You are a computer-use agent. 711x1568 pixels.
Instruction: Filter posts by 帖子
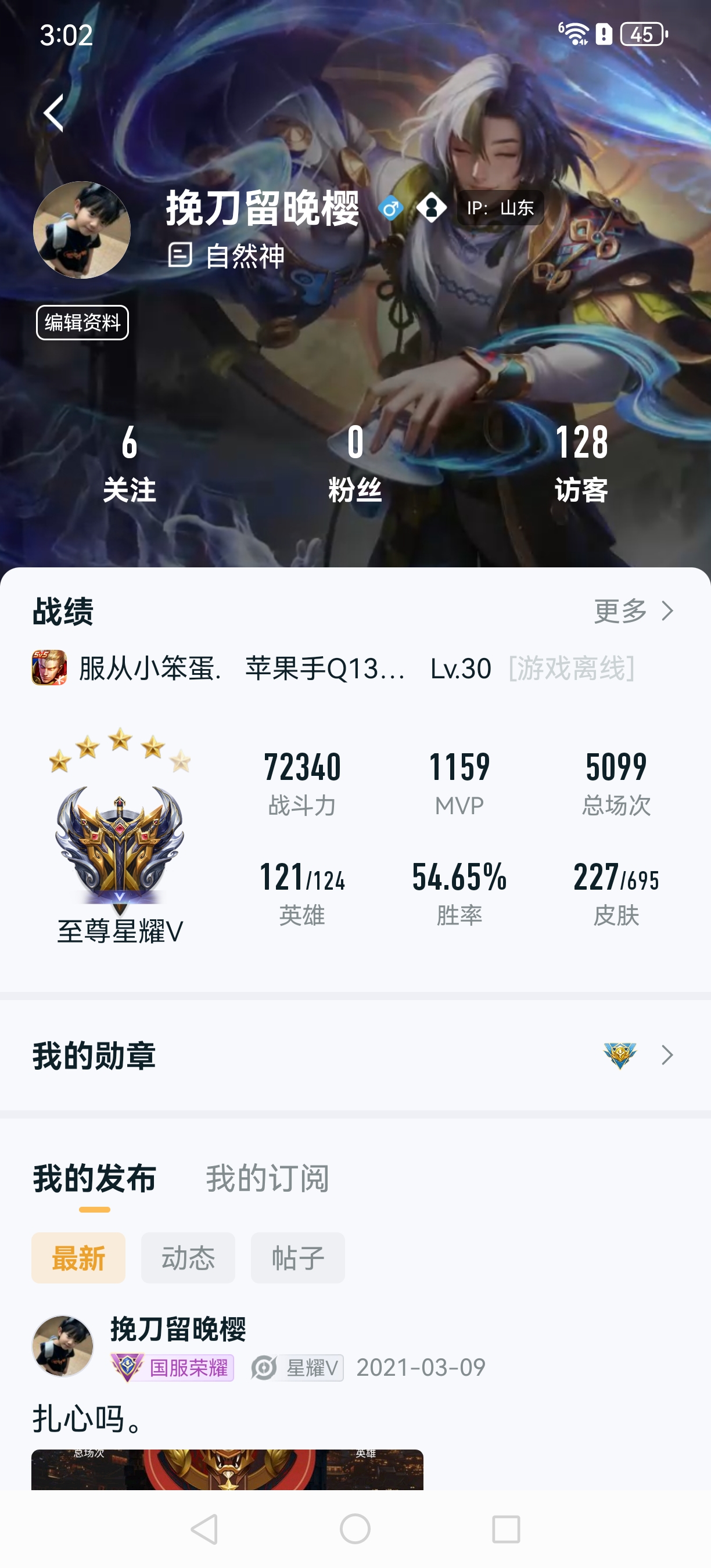297,1258
